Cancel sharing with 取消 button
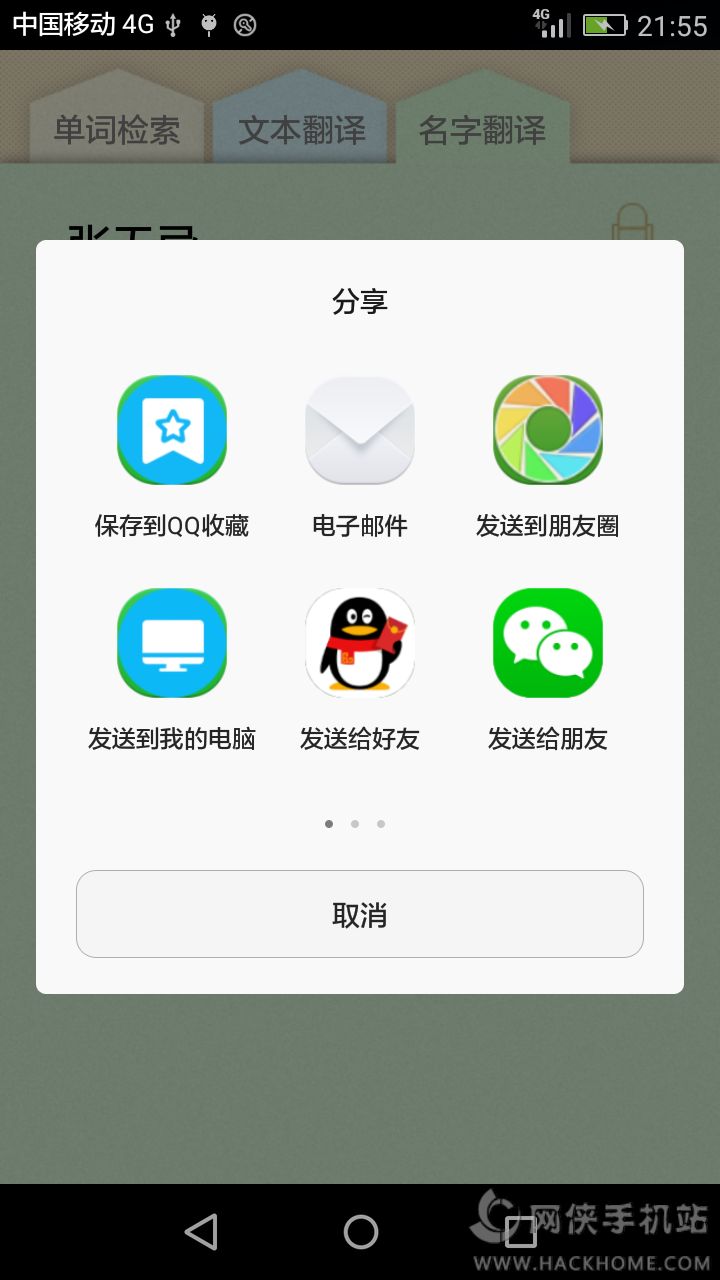The width and height of the screenshot is (720, 1280). pos(360,914)
